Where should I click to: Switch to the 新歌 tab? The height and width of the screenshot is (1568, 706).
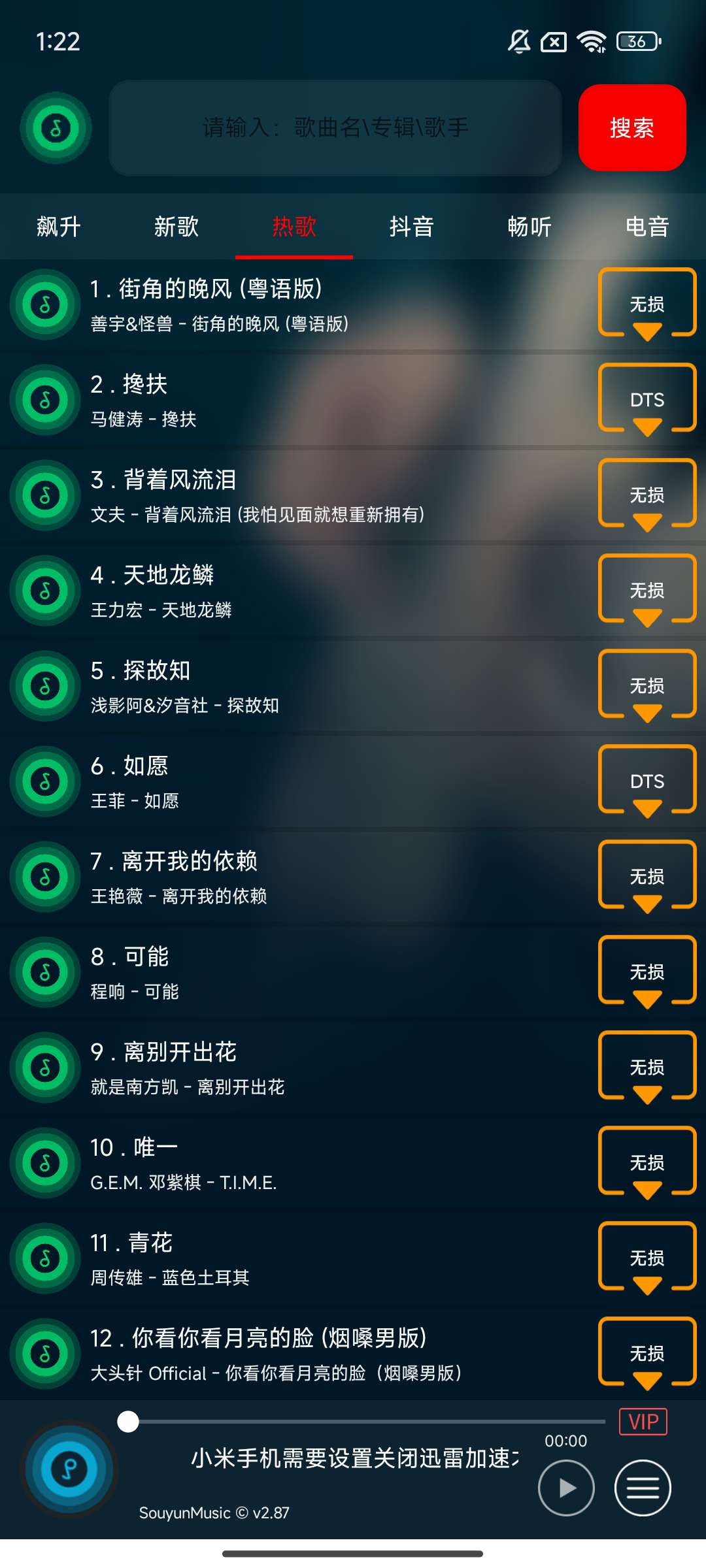click(x=176, y=227)
